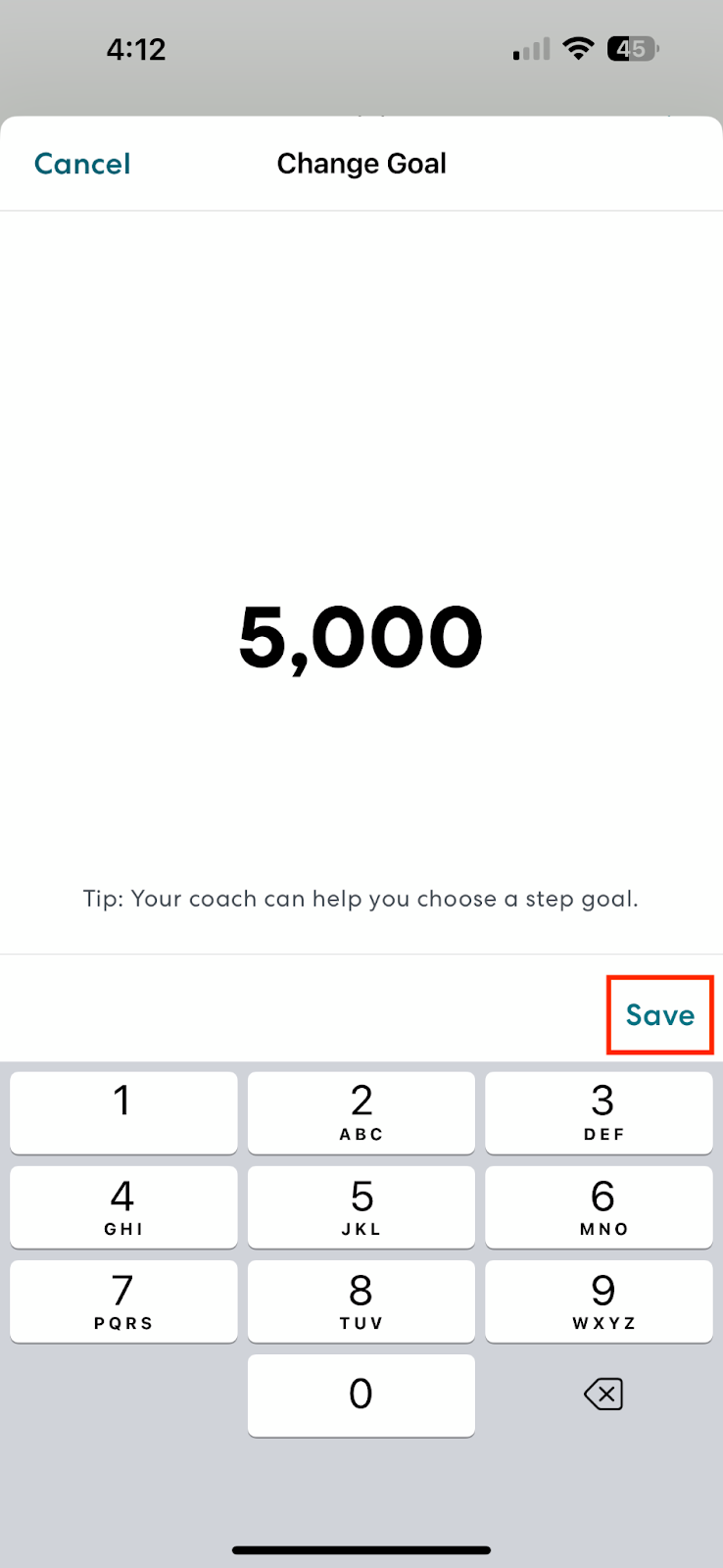Tap the 5,000 goal number field

point(361,638)
